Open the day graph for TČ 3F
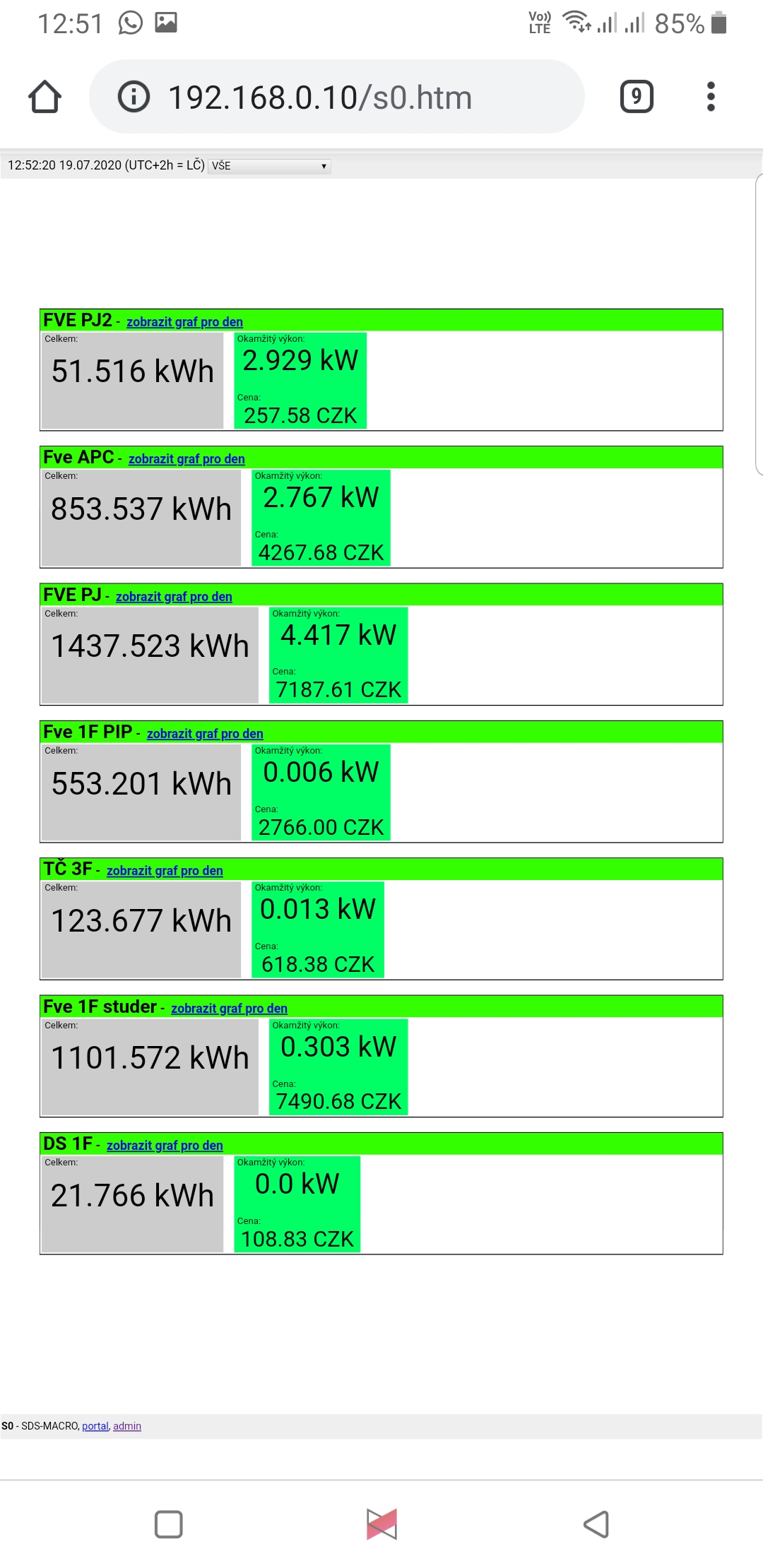 [165, 871]
